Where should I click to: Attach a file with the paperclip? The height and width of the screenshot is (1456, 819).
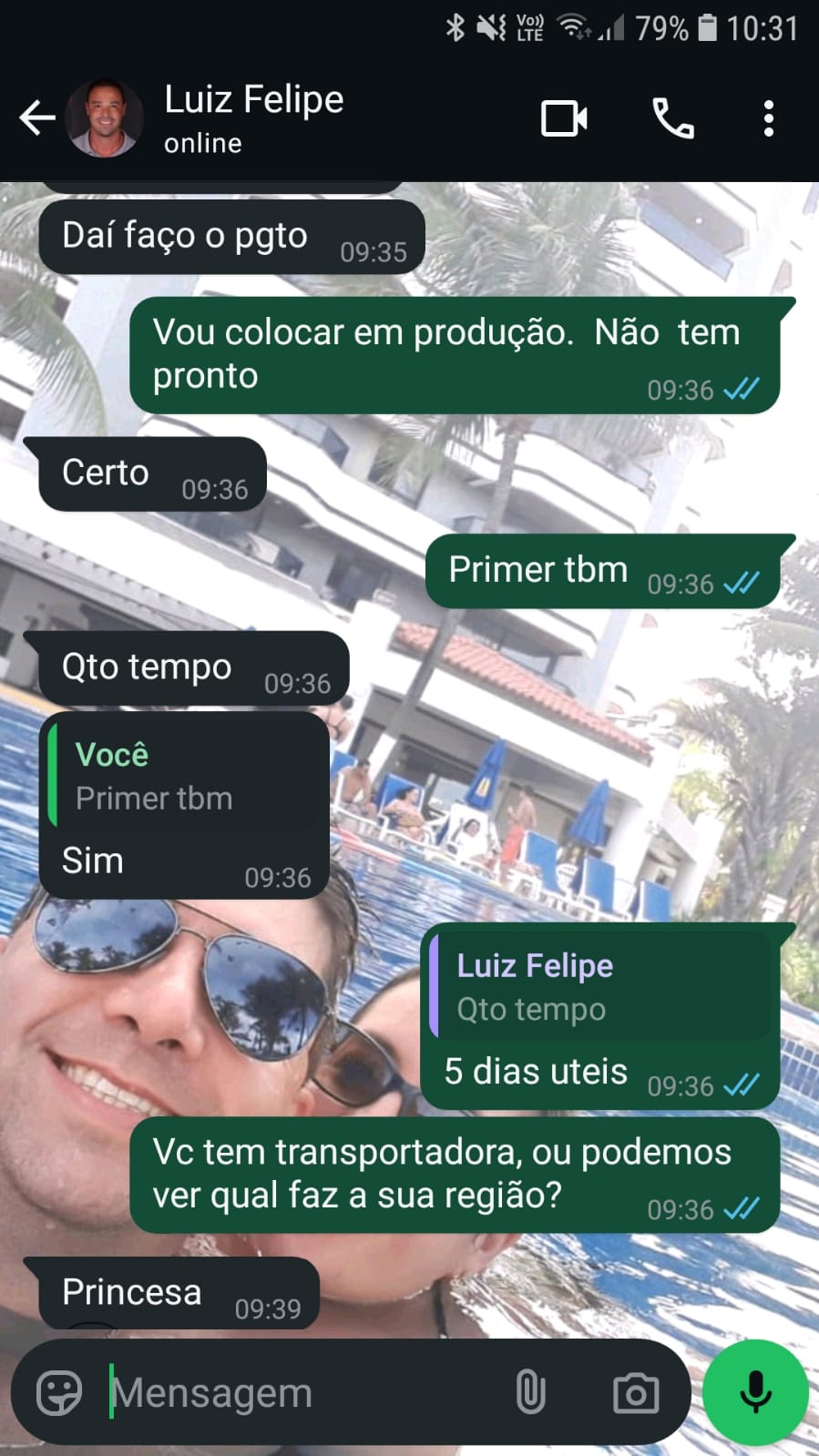click(530, 1392)
